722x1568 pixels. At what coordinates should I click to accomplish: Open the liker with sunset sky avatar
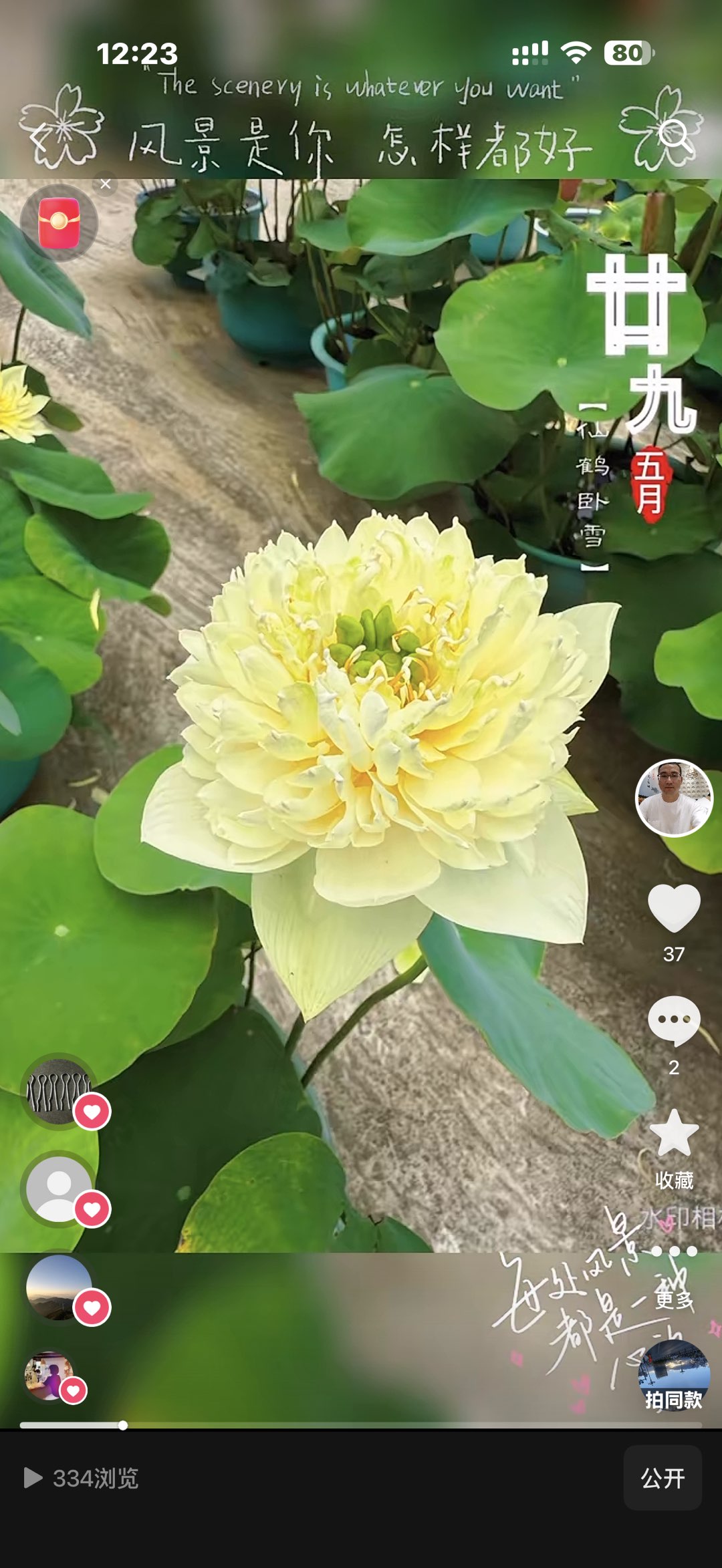[x=59, y=1287]
